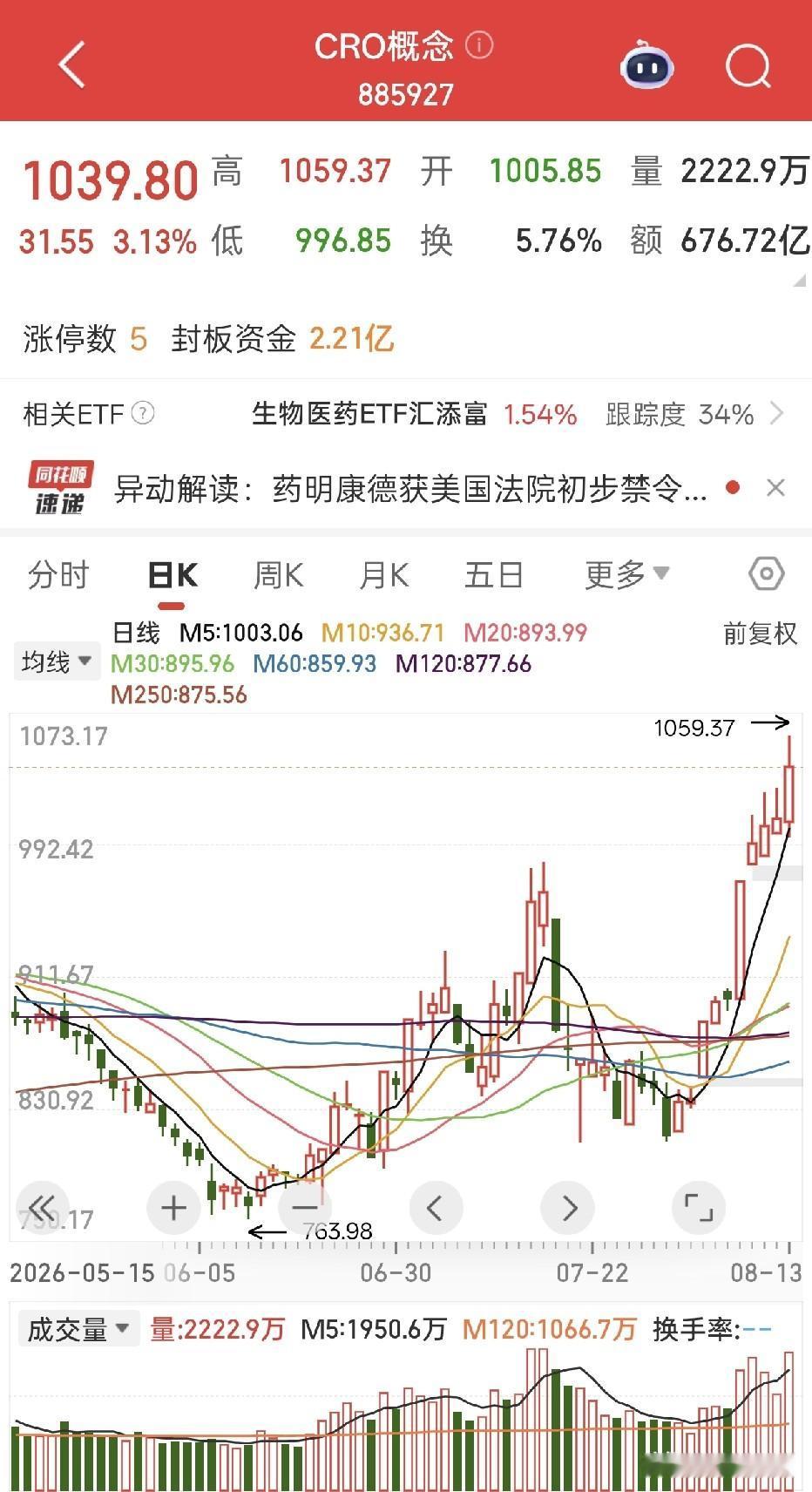Viewport: 812px width, 1492px height.
Task: Move chart to next candle with right arrow
Action: [x=568, y=1208]
